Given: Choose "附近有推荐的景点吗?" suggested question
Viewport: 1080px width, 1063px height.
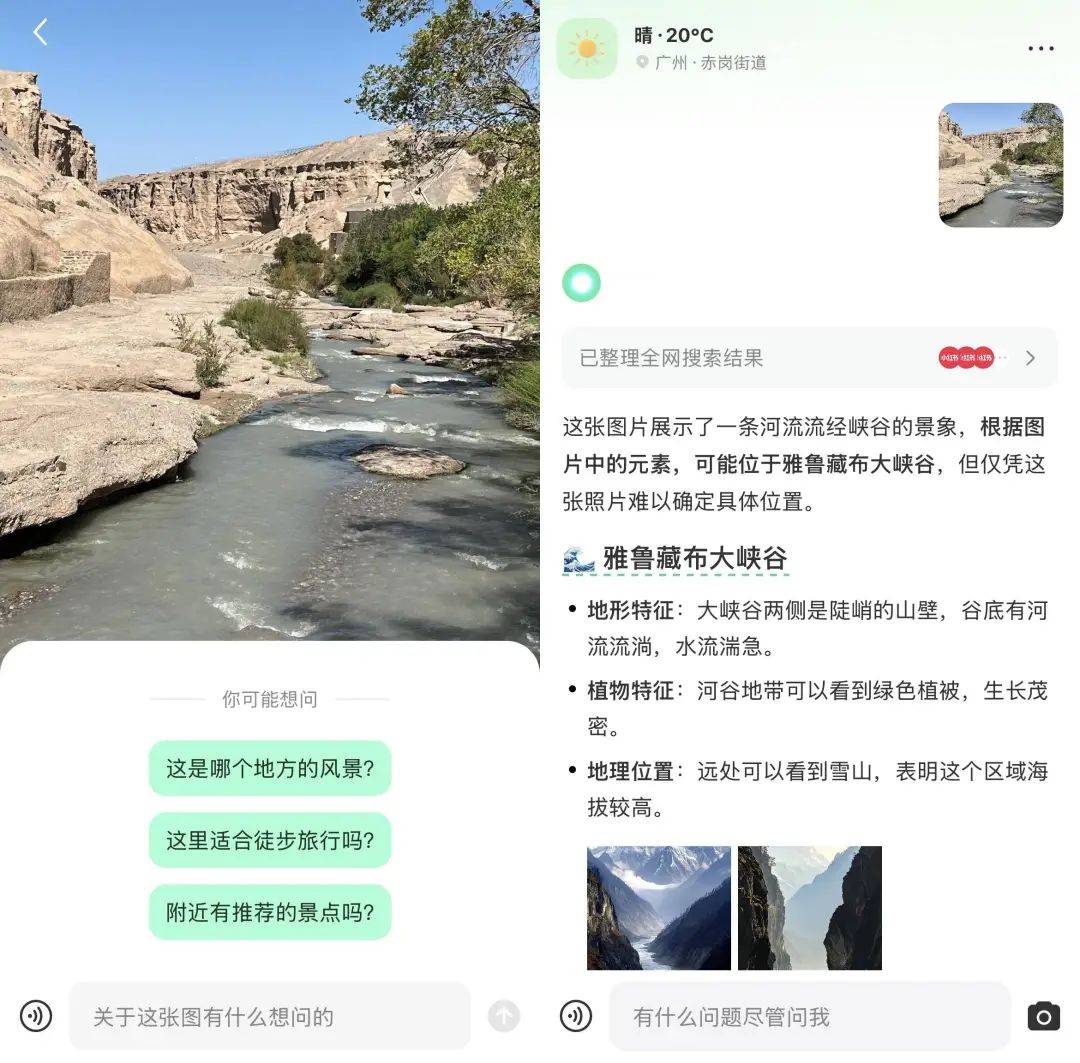Looking at the screenshot, I should [x=270, y=912].
